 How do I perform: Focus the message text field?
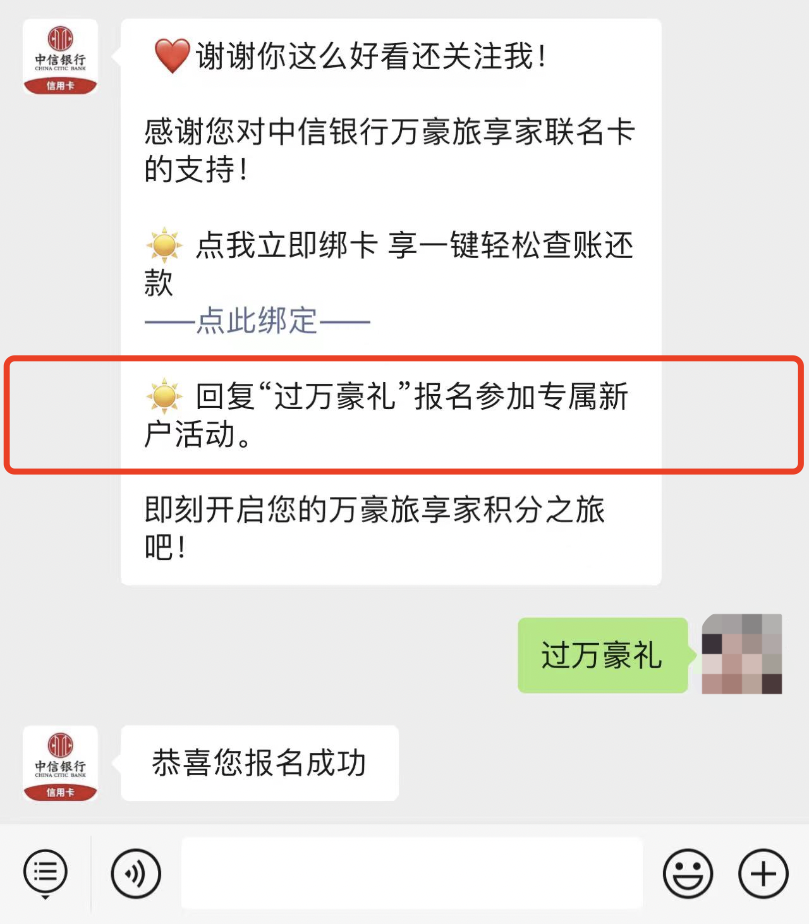coord(411,873)
